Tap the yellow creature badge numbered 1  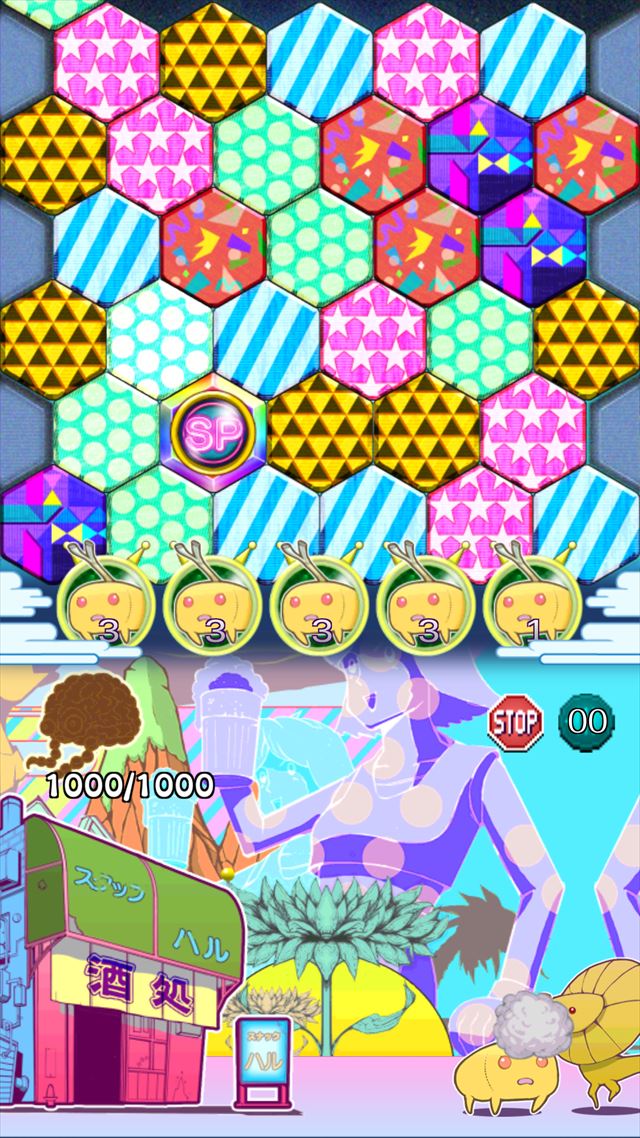click(530, 600)
